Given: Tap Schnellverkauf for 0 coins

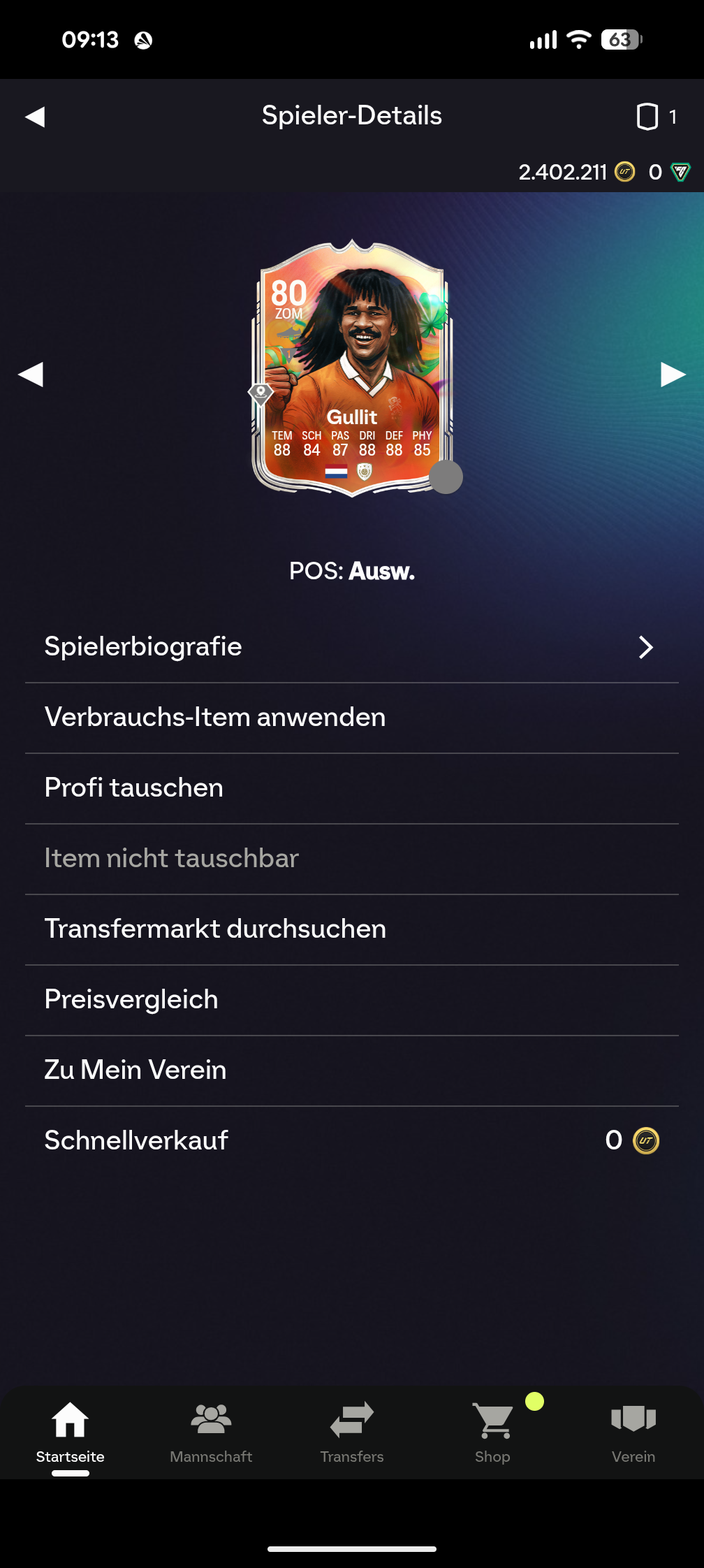Looking at the screenshot, I should (x=352, y=1141).
